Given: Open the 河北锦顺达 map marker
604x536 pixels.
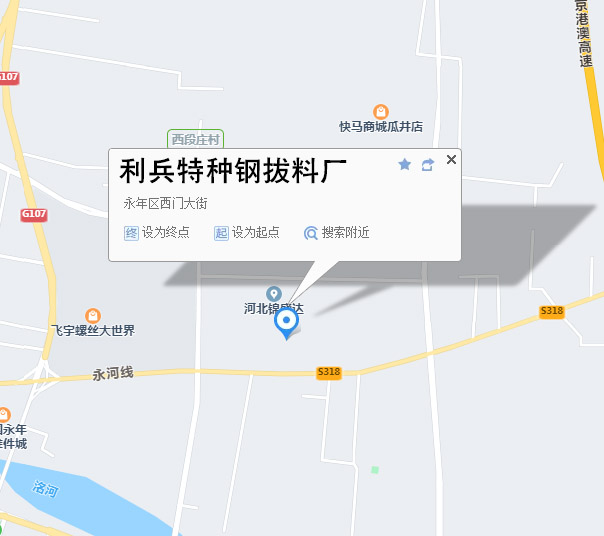Looking at the screenshot, I should pos(273,294).
